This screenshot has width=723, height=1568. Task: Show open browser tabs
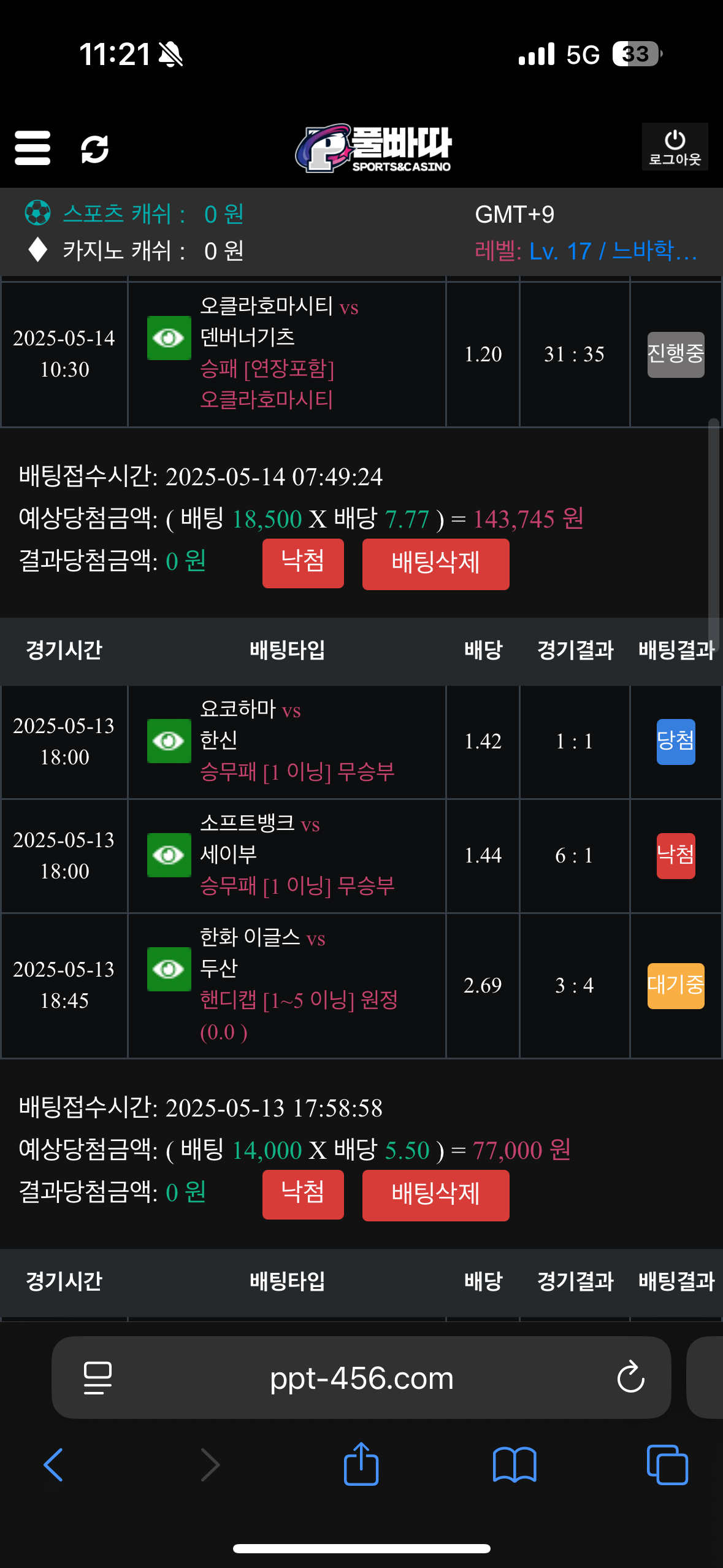[x=667, y=1465]
